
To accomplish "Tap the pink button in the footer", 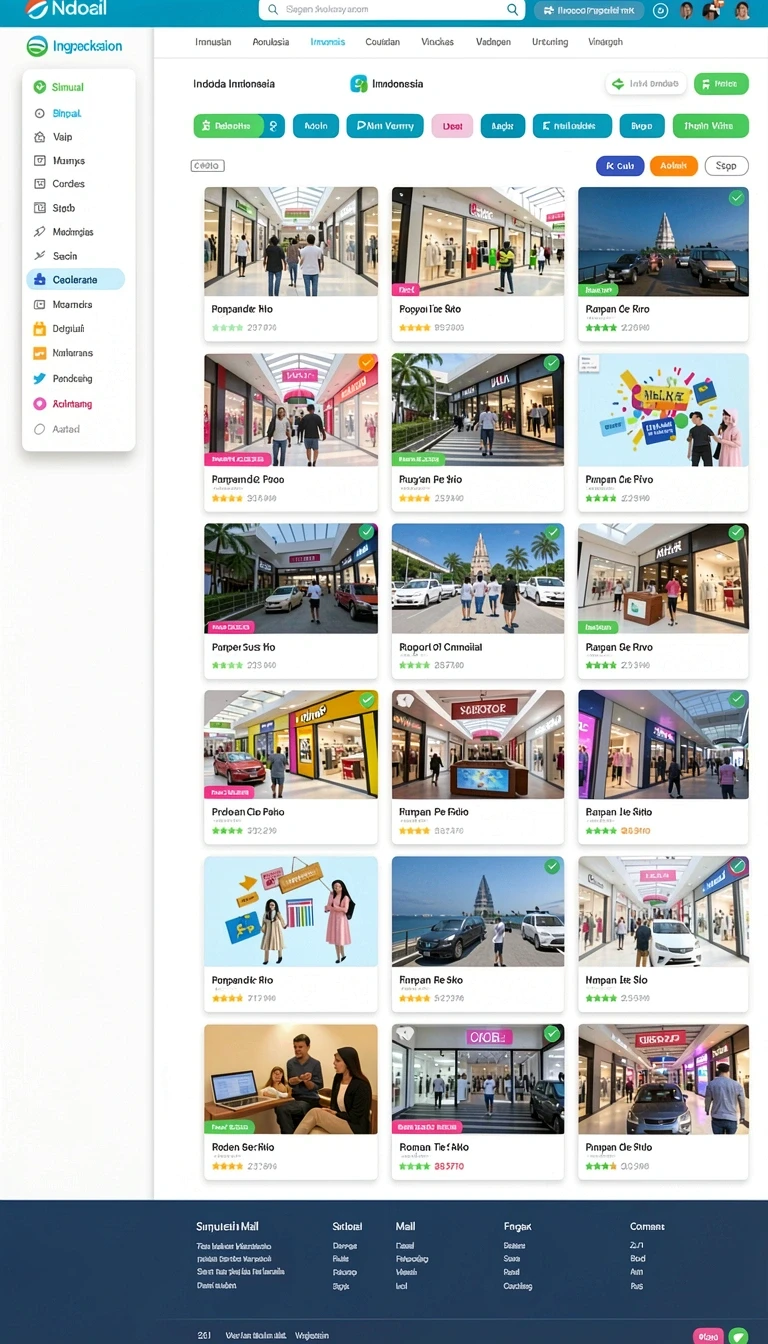I will (x=708, y=1336).
